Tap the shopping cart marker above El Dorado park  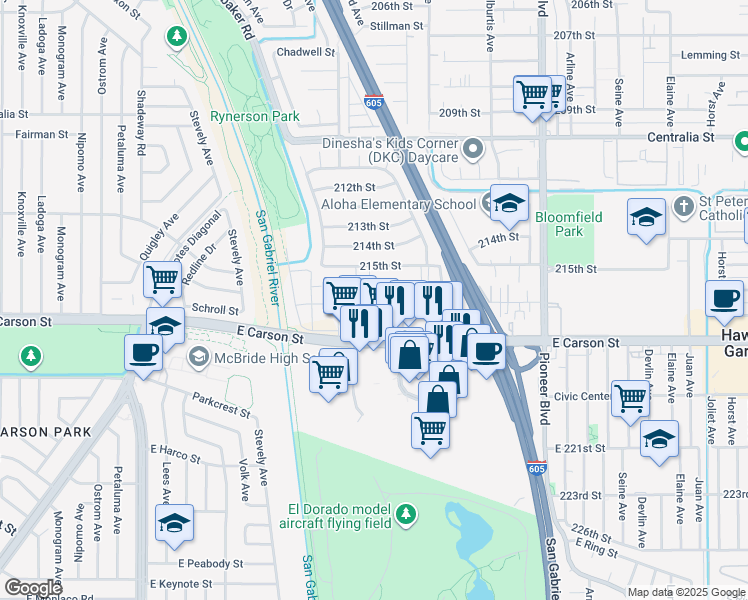[x=430, y=431]
